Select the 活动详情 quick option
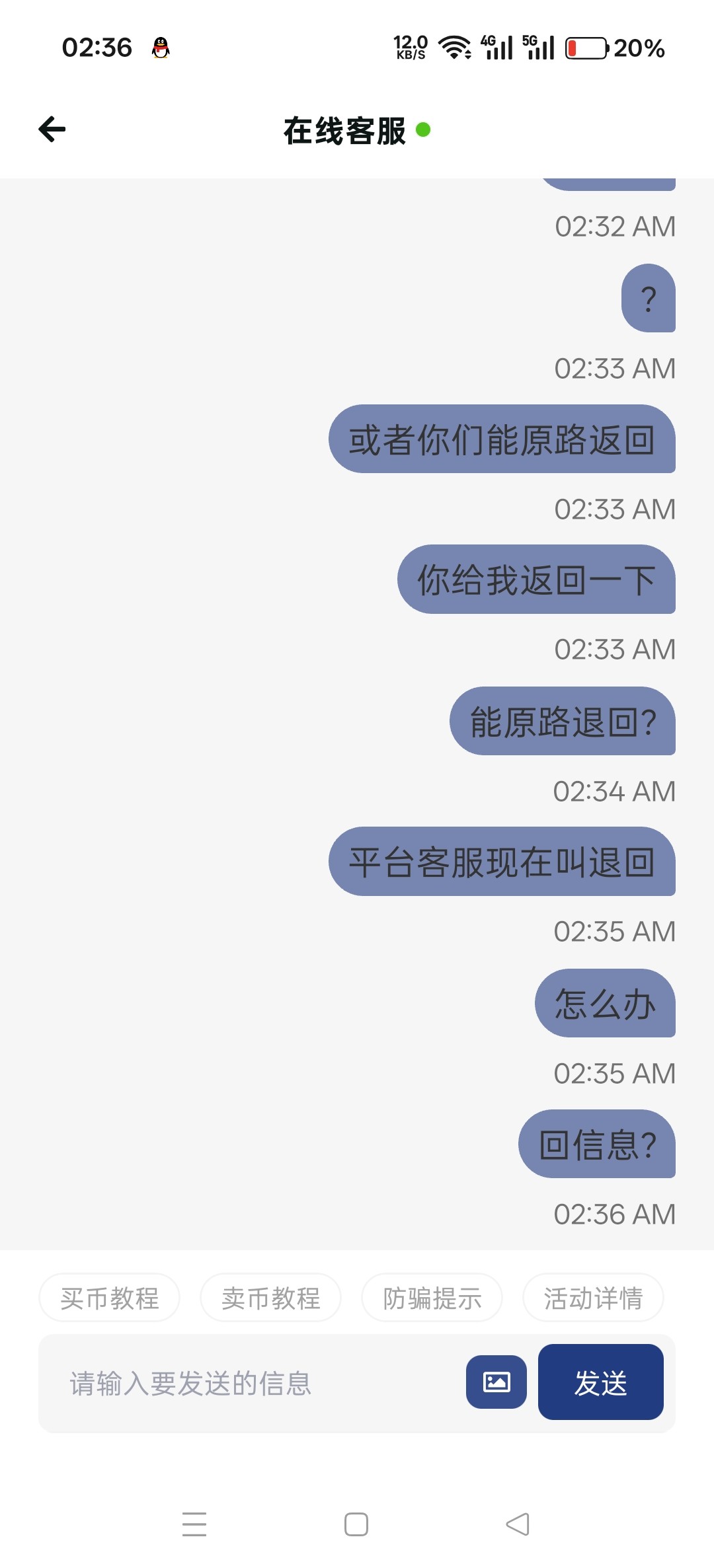Viewport: 714px width, 1568px height. [592, 1297]
